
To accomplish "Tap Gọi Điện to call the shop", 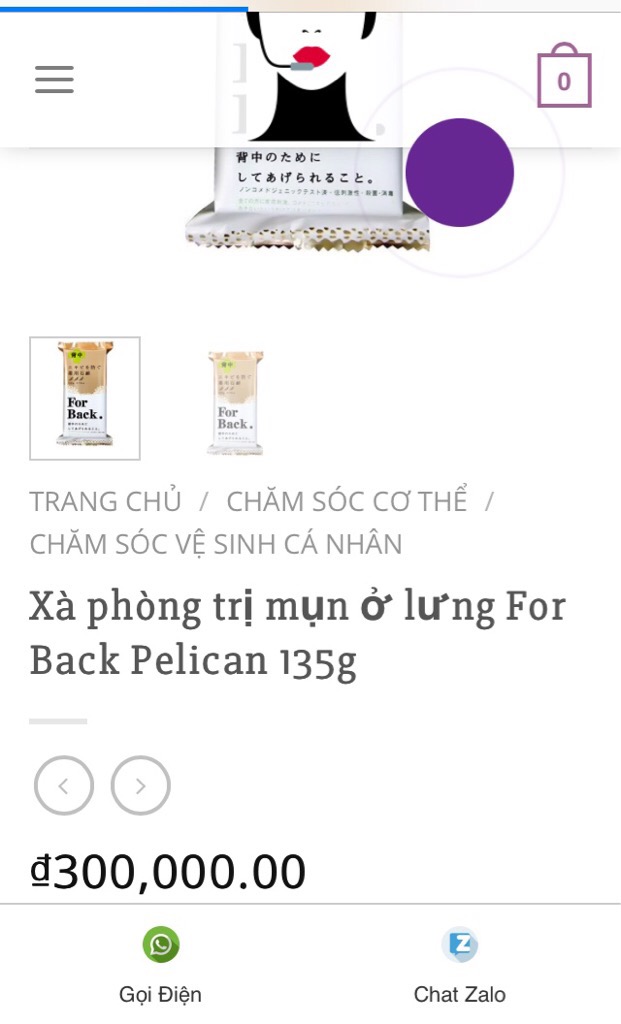I will (161, 965).
